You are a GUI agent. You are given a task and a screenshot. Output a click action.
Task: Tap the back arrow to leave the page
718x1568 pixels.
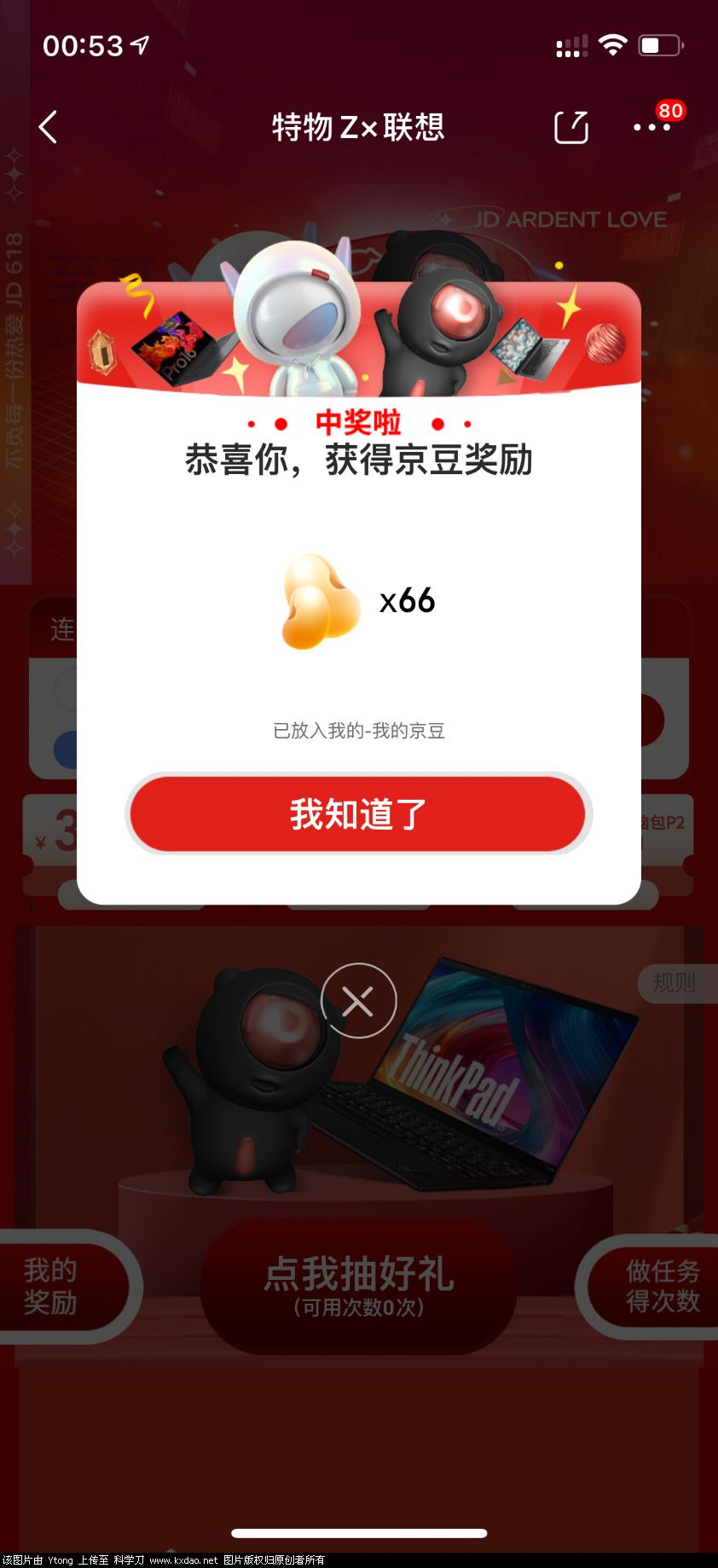(49, 126)
